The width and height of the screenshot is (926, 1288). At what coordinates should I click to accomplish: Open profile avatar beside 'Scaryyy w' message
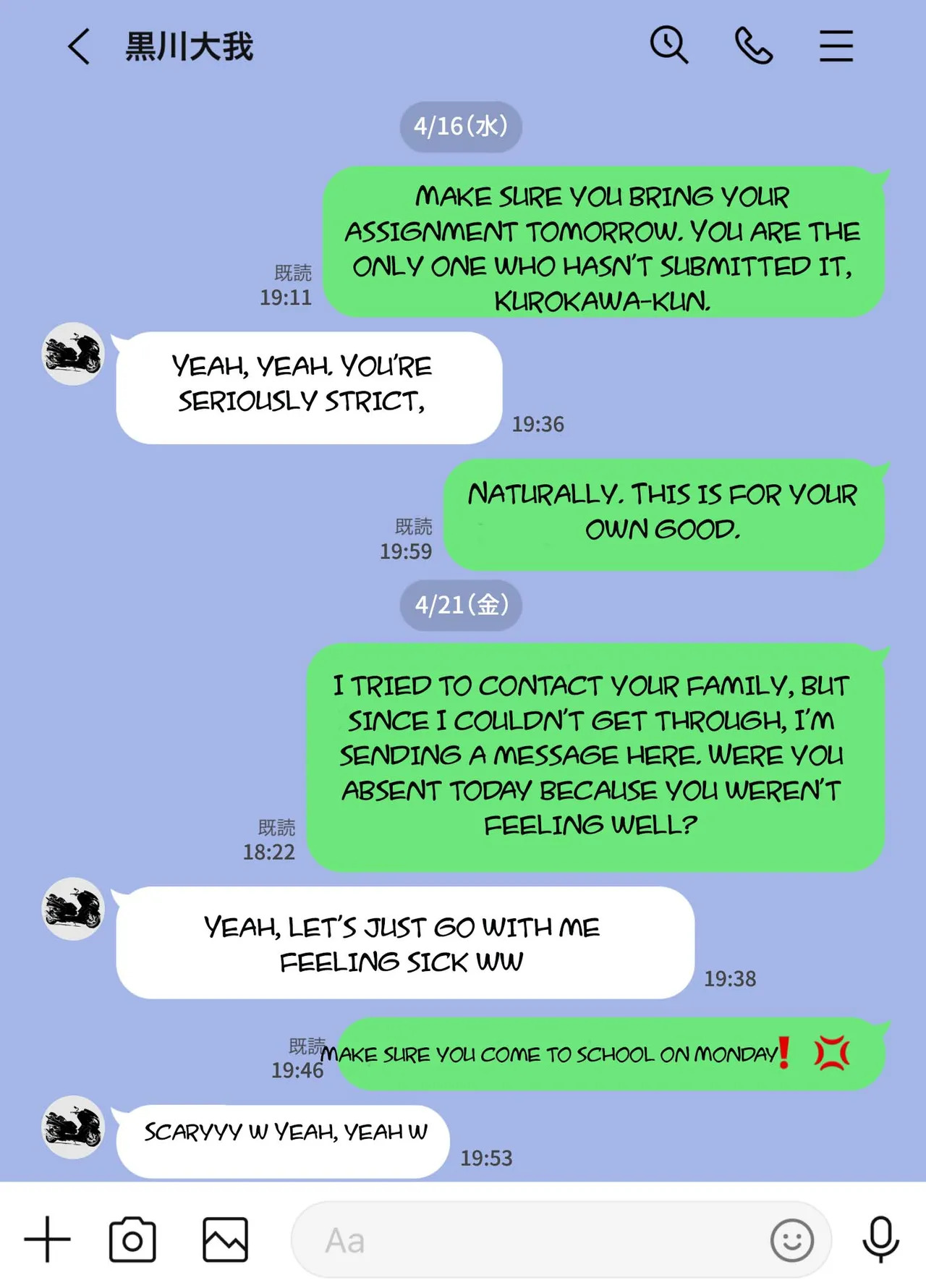tap(73, 1127)
